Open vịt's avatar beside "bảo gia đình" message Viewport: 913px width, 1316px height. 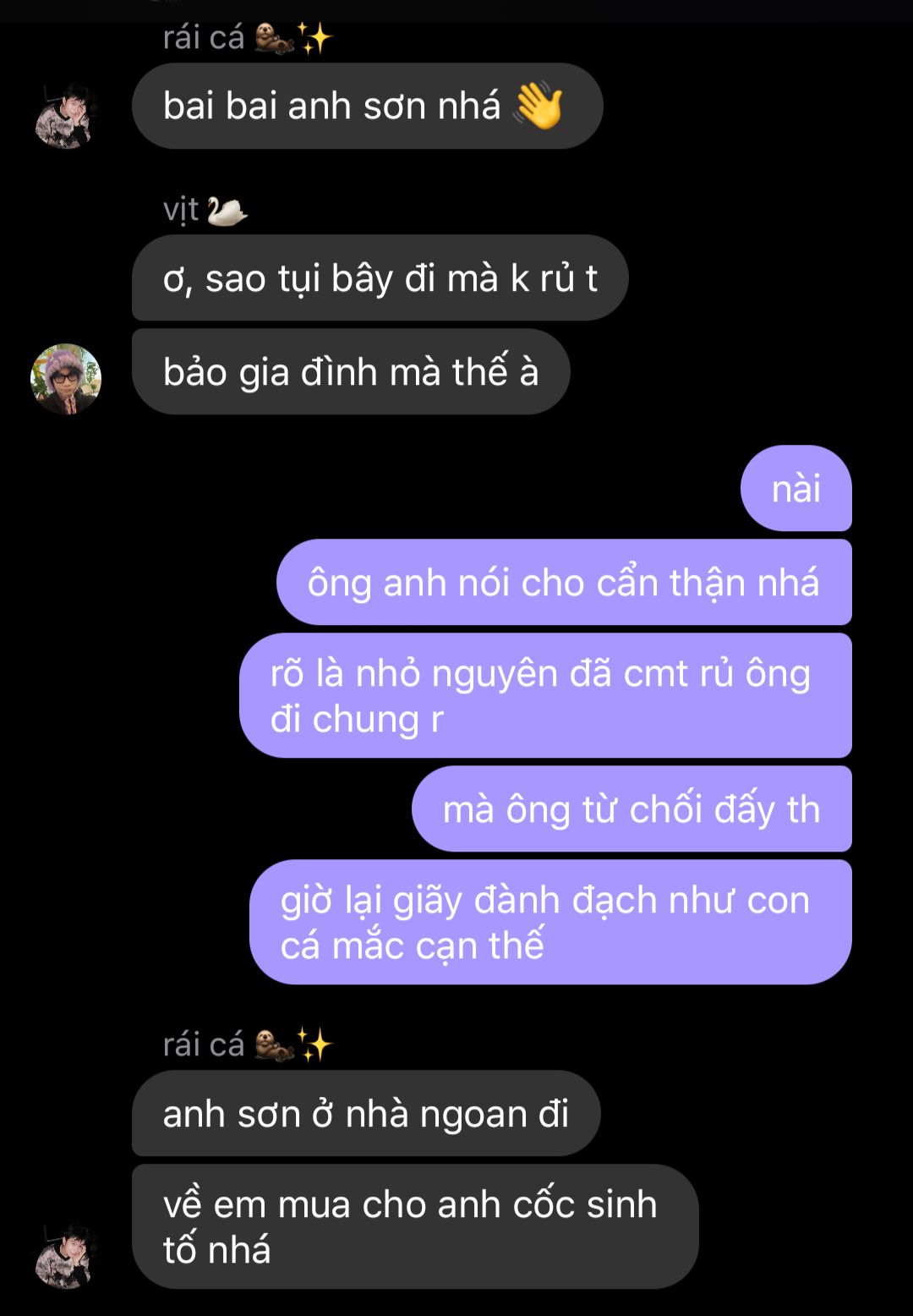66,379
